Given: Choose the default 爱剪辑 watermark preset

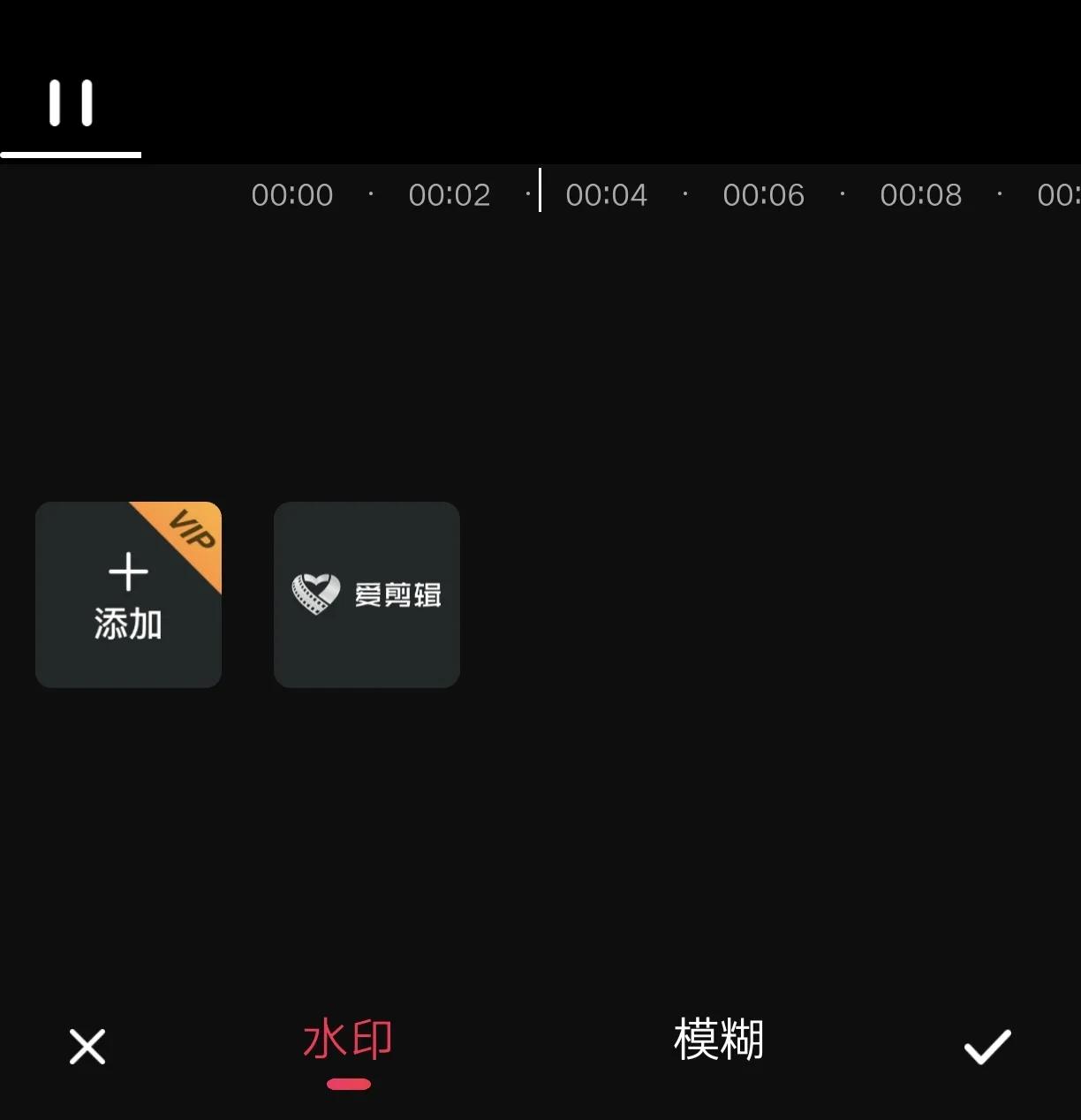Looking at the screenshot, I should pos(367,594).
